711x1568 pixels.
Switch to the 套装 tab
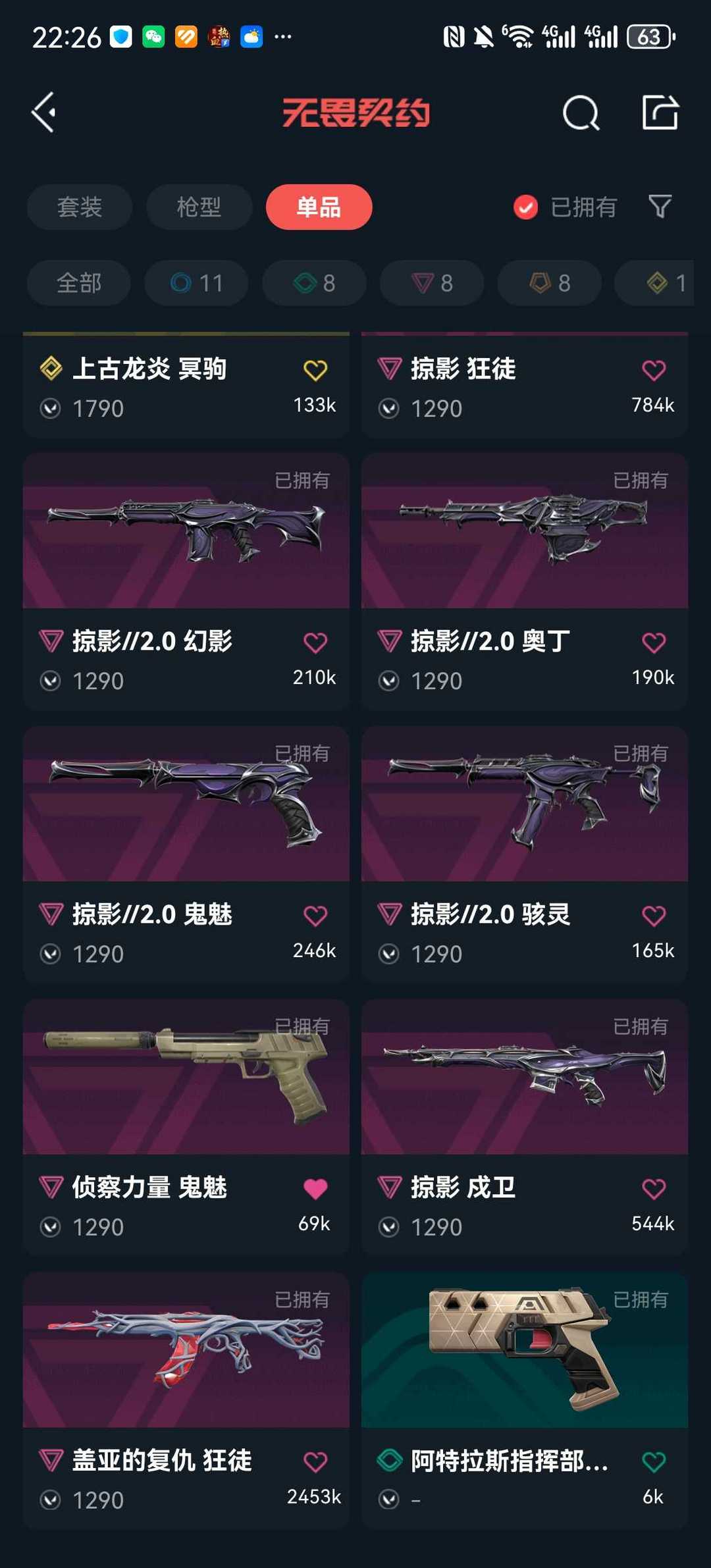point(80,207)
